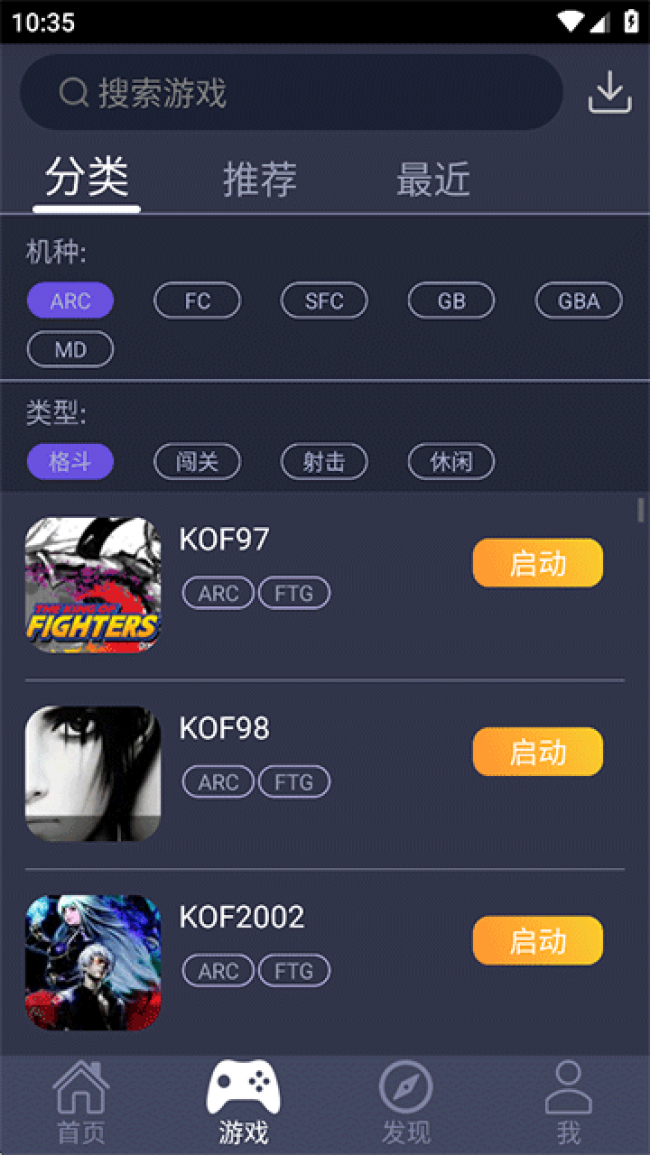Open the 发现 discover tab
This screenshot has height=1155, width=650.
tap(406, 1104)
